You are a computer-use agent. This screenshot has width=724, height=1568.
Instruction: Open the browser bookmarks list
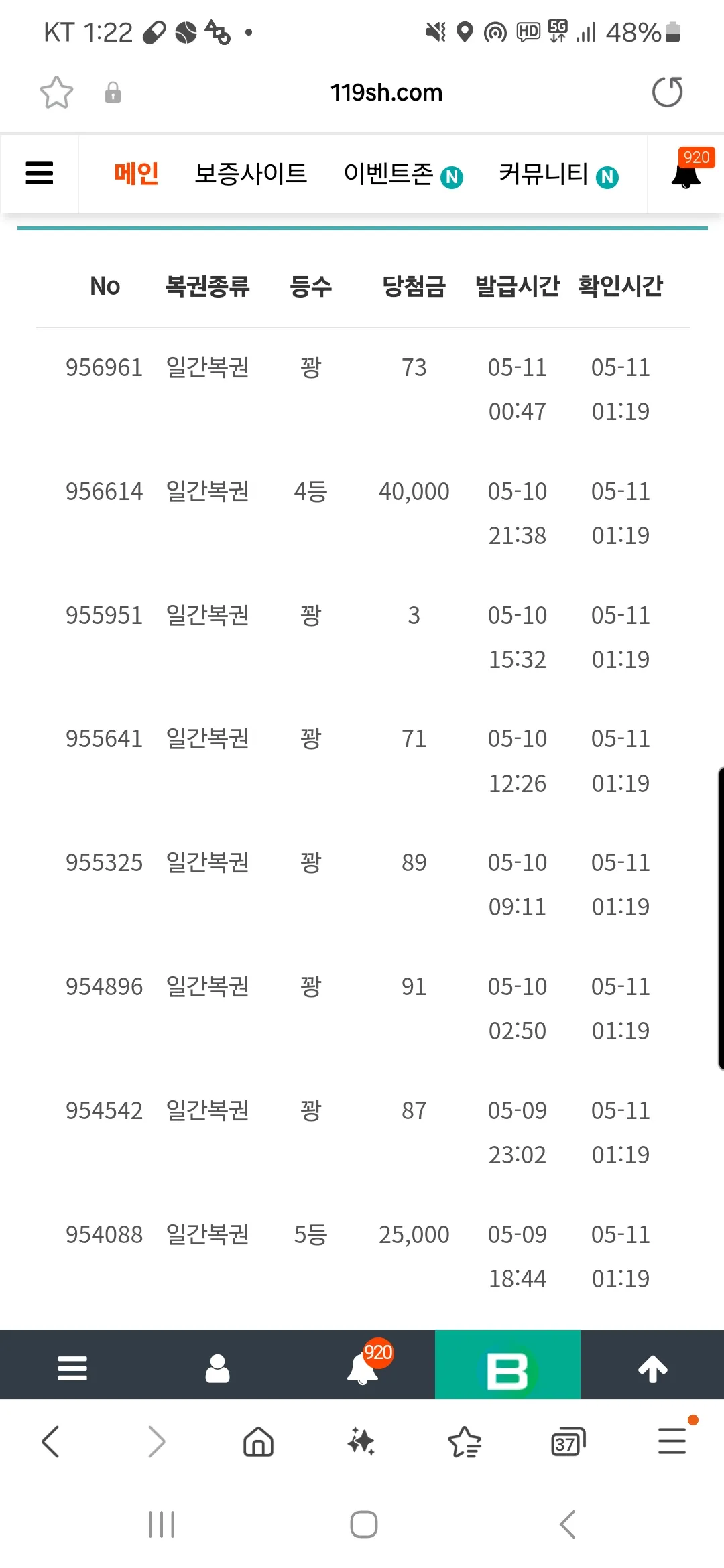(465, 1441)
